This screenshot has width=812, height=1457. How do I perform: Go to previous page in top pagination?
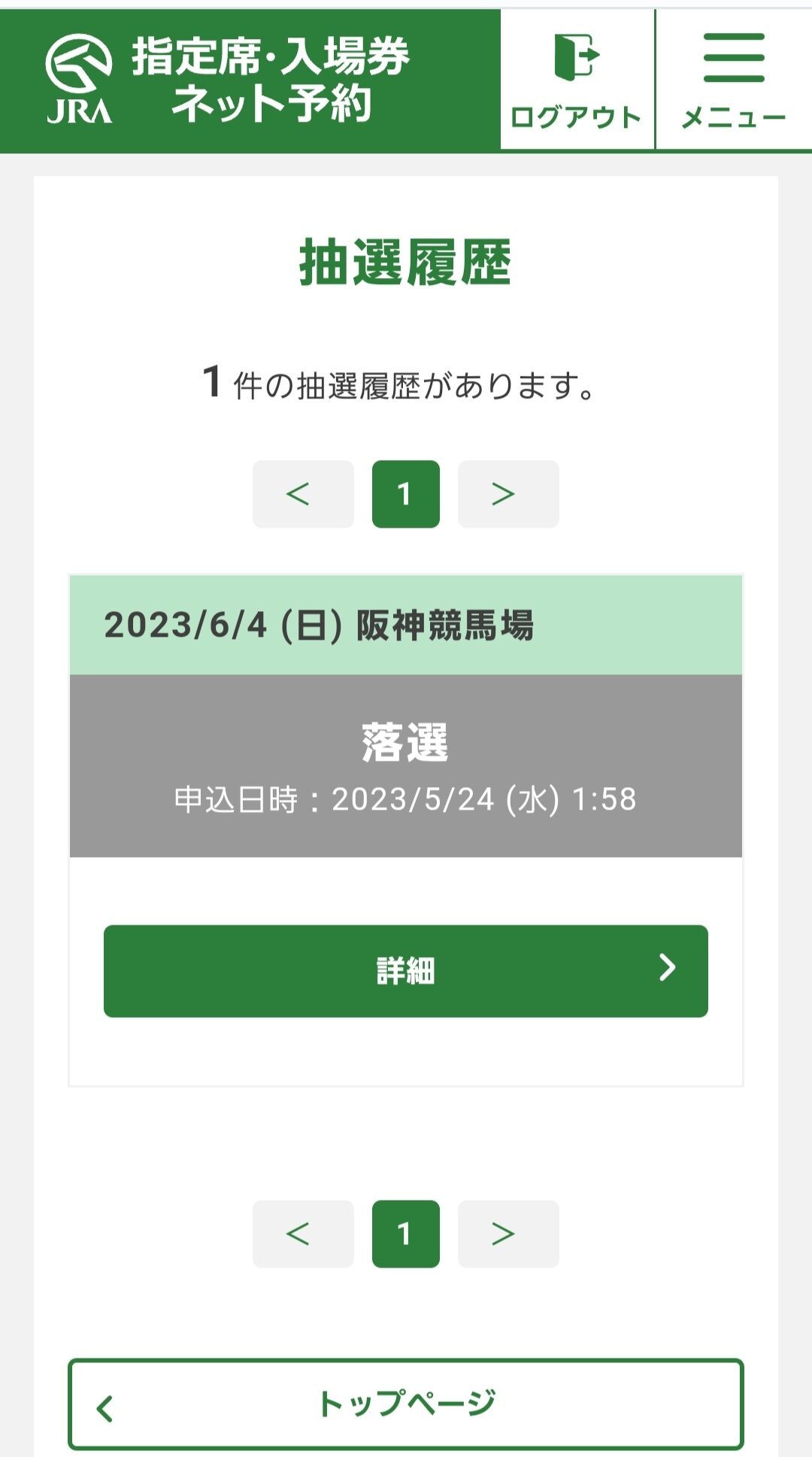(x=303, y=494)
